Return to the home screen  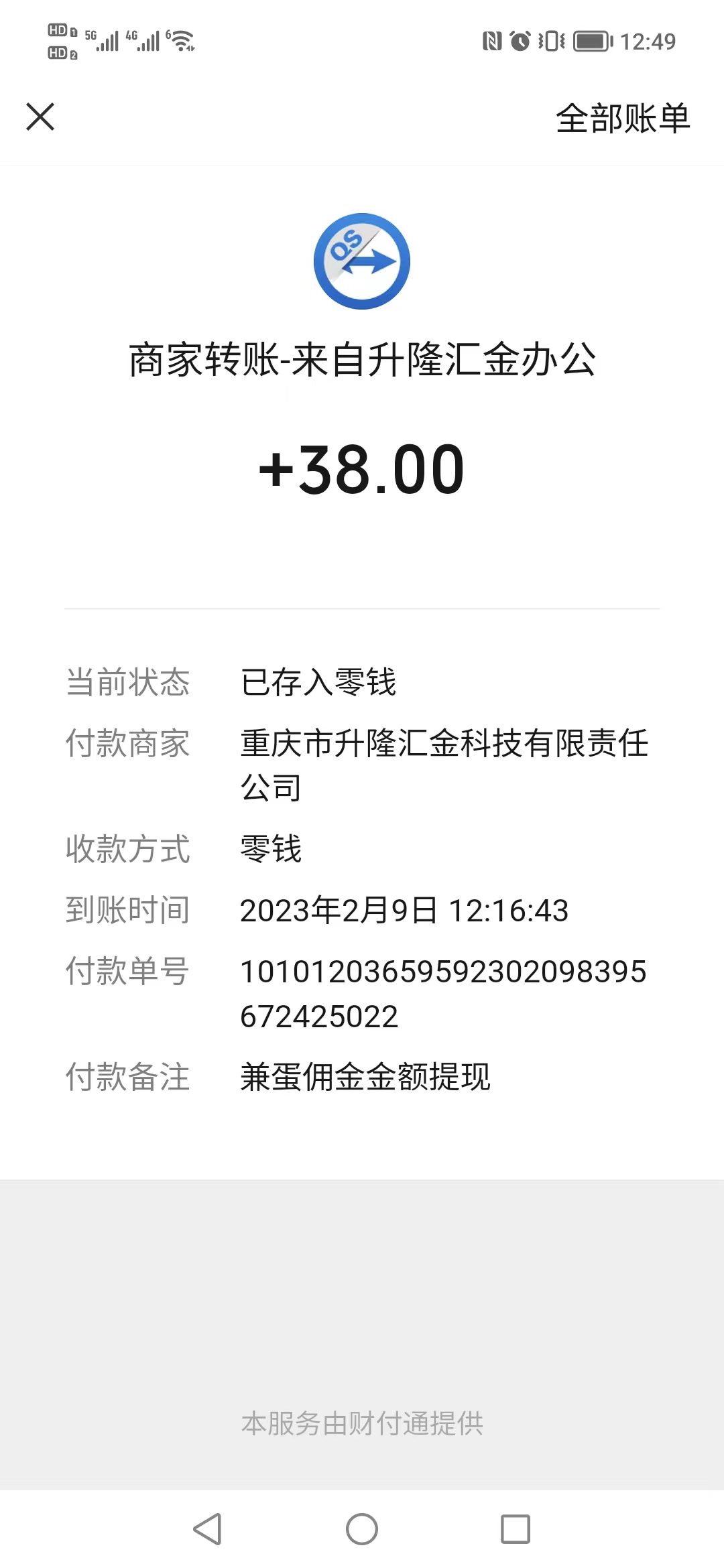pyautogui.click(x=362, y=1528)
